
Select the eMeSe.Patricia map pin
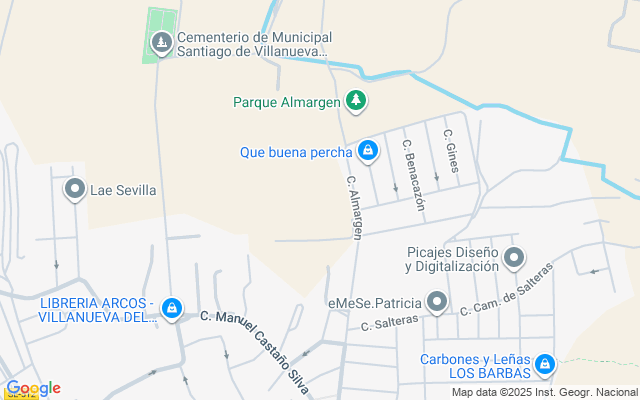click(436, 301)
